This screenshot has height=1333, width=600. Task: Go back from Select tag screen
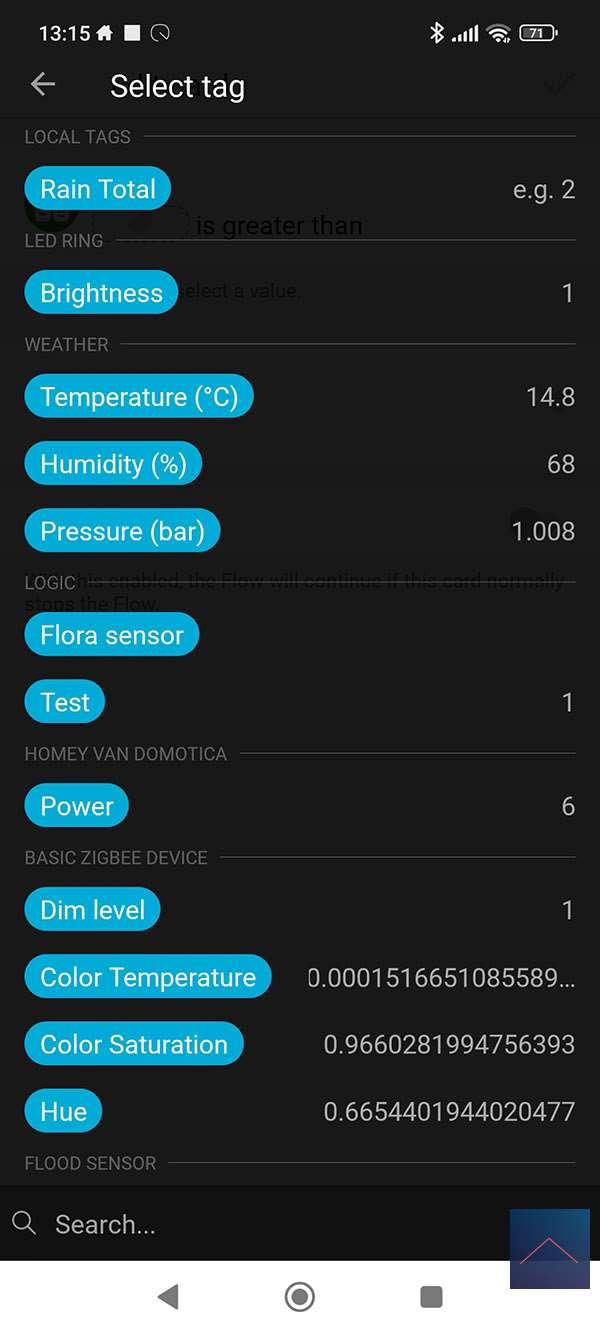pyautogui.click(x=42, y=85)
